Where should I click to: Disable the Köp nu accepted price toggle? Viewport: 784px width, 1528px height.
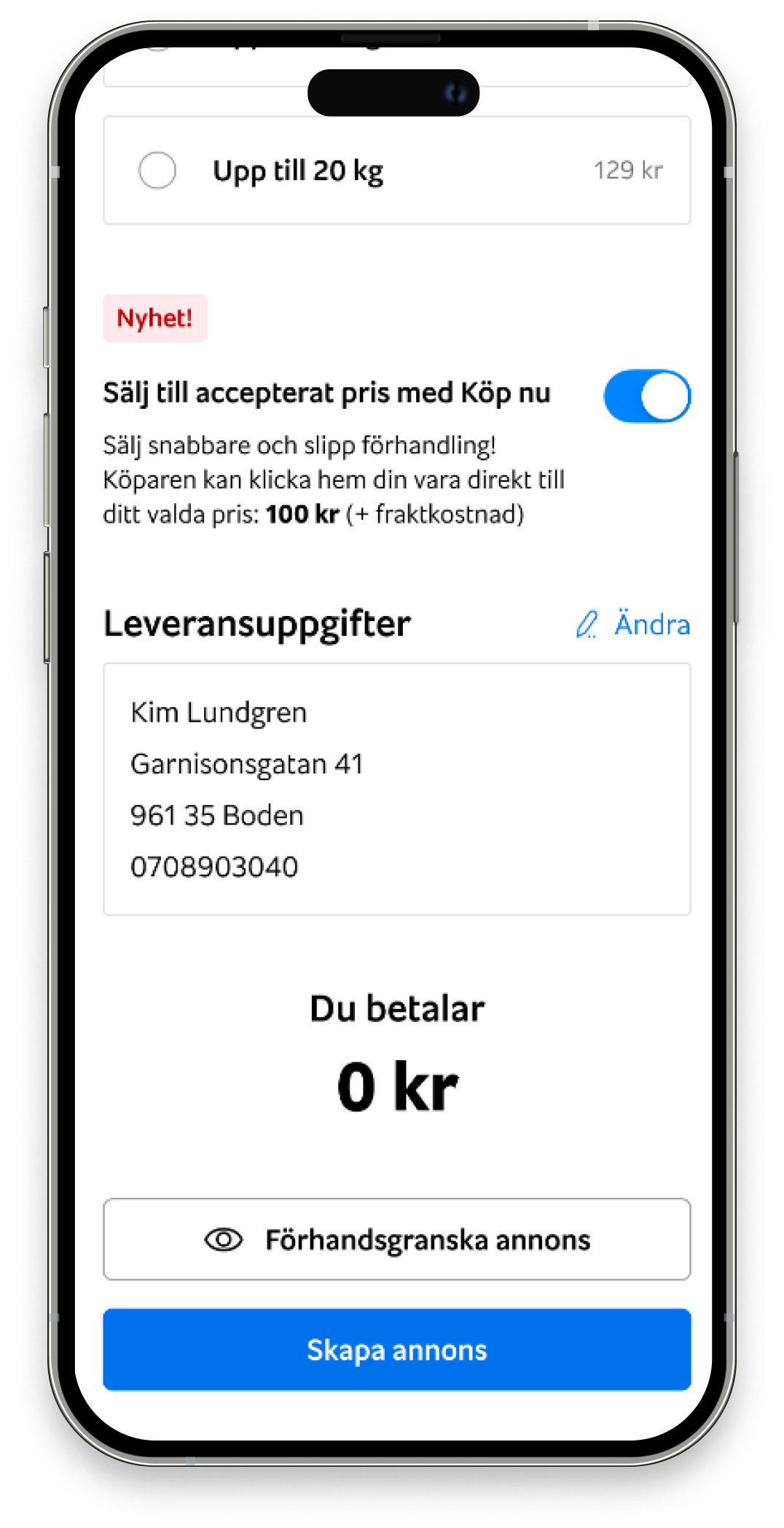point(647,396)
